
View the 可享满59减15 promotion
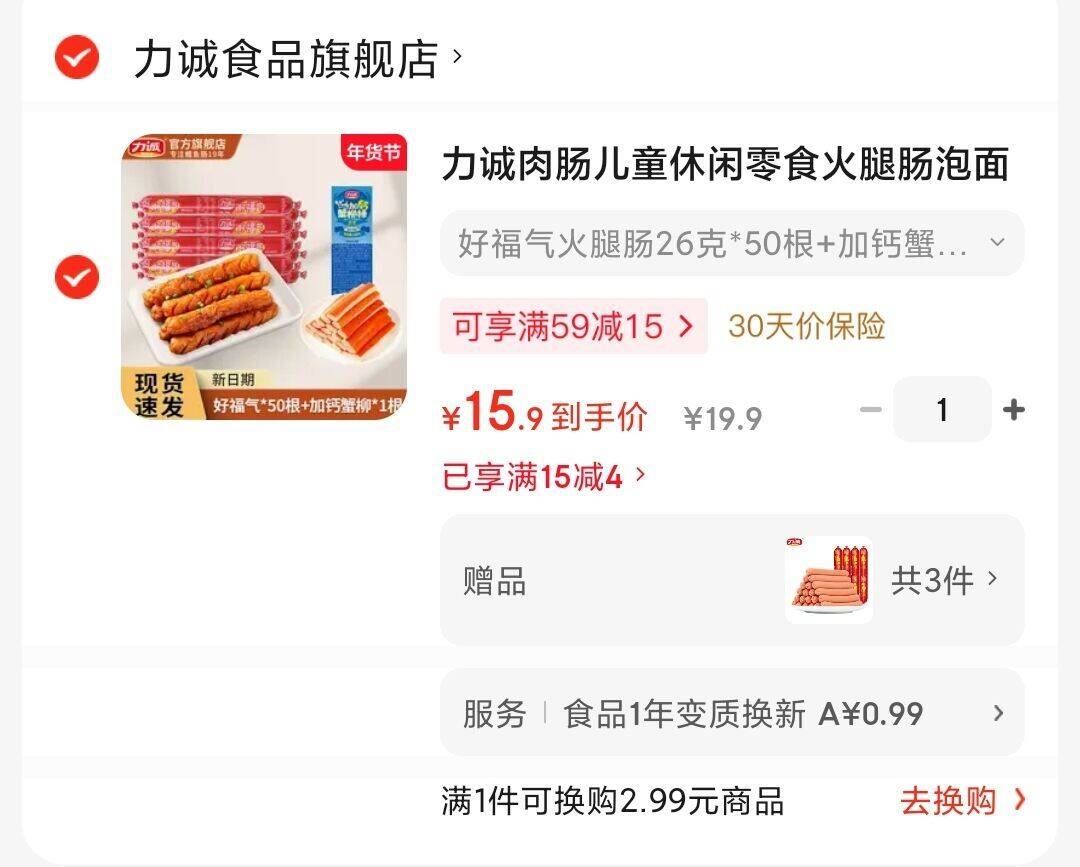pyautogui.click(x=573, y=326)
